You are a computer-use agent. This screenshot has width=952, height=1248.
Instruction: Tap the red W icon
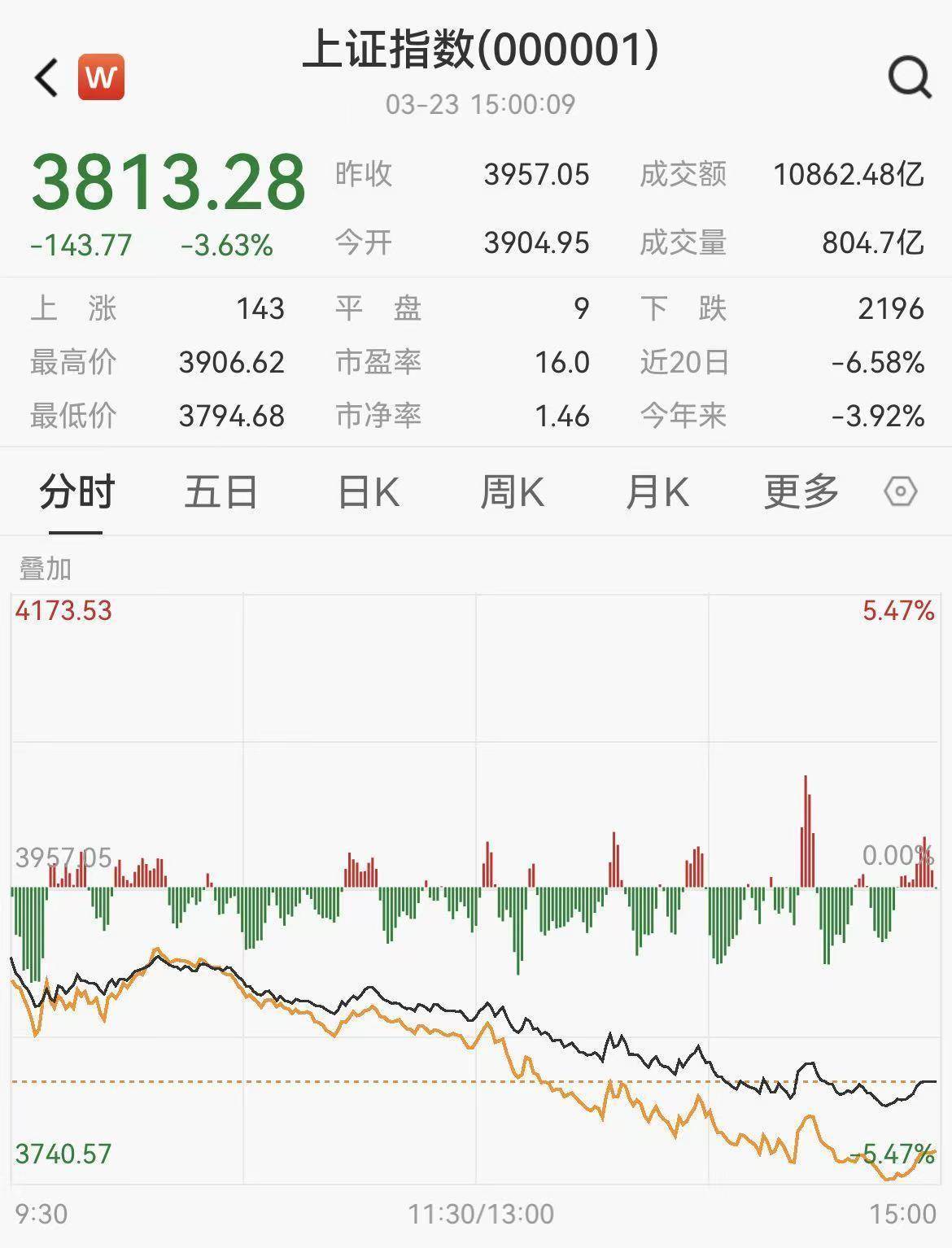(101, 77)
